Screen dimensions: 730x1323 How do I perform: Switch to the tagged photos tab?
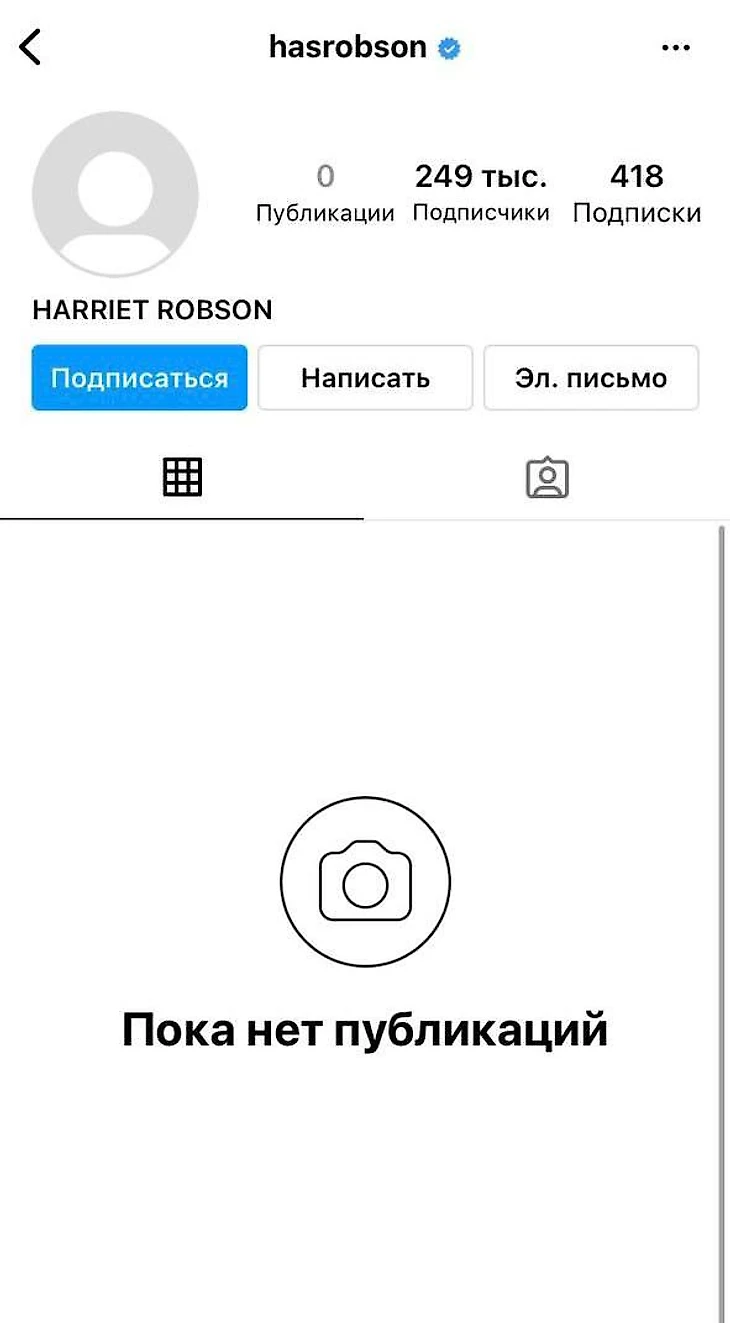547,478
